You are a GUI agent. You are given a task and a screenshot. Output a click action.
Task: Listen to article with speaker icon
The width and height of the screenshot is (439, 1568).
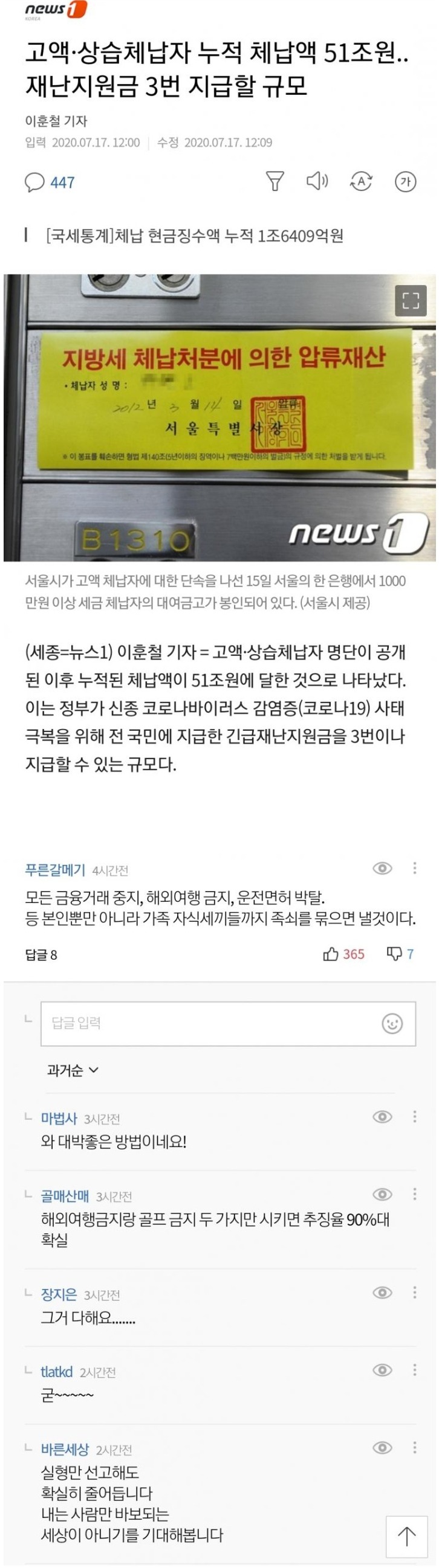click(316, 181)
